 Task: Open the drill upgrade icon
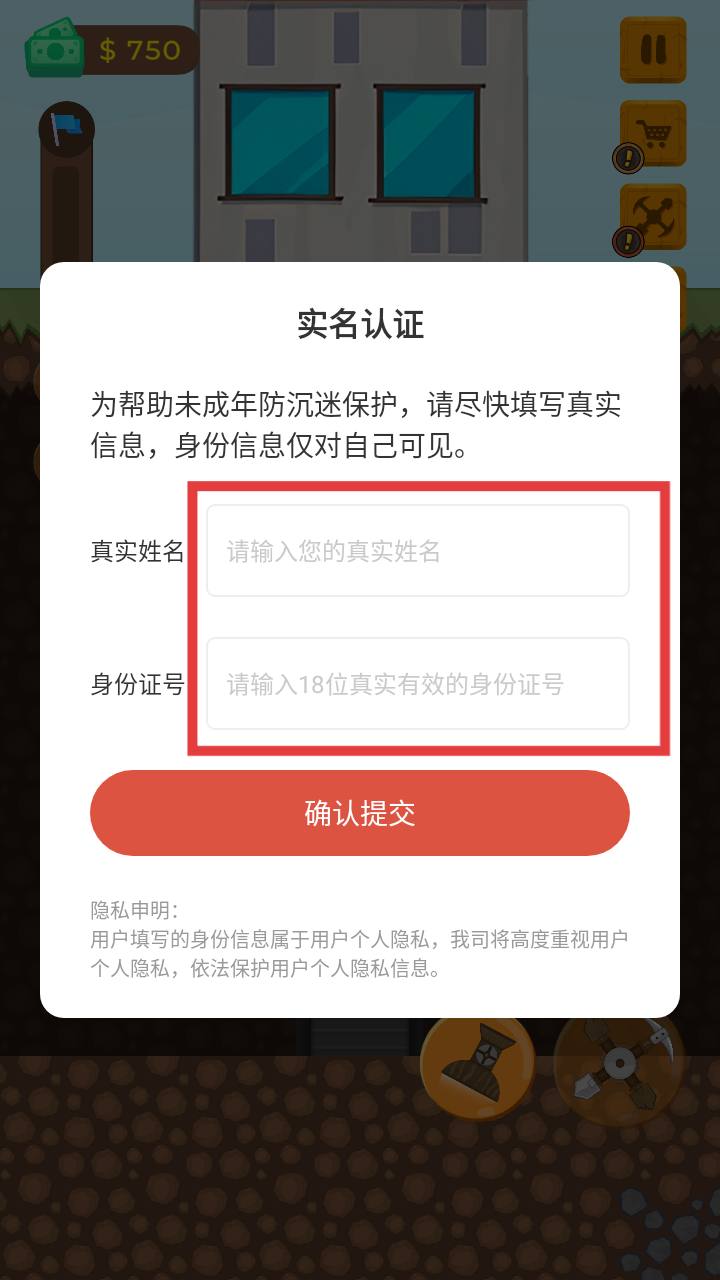(x=653, y=216)
